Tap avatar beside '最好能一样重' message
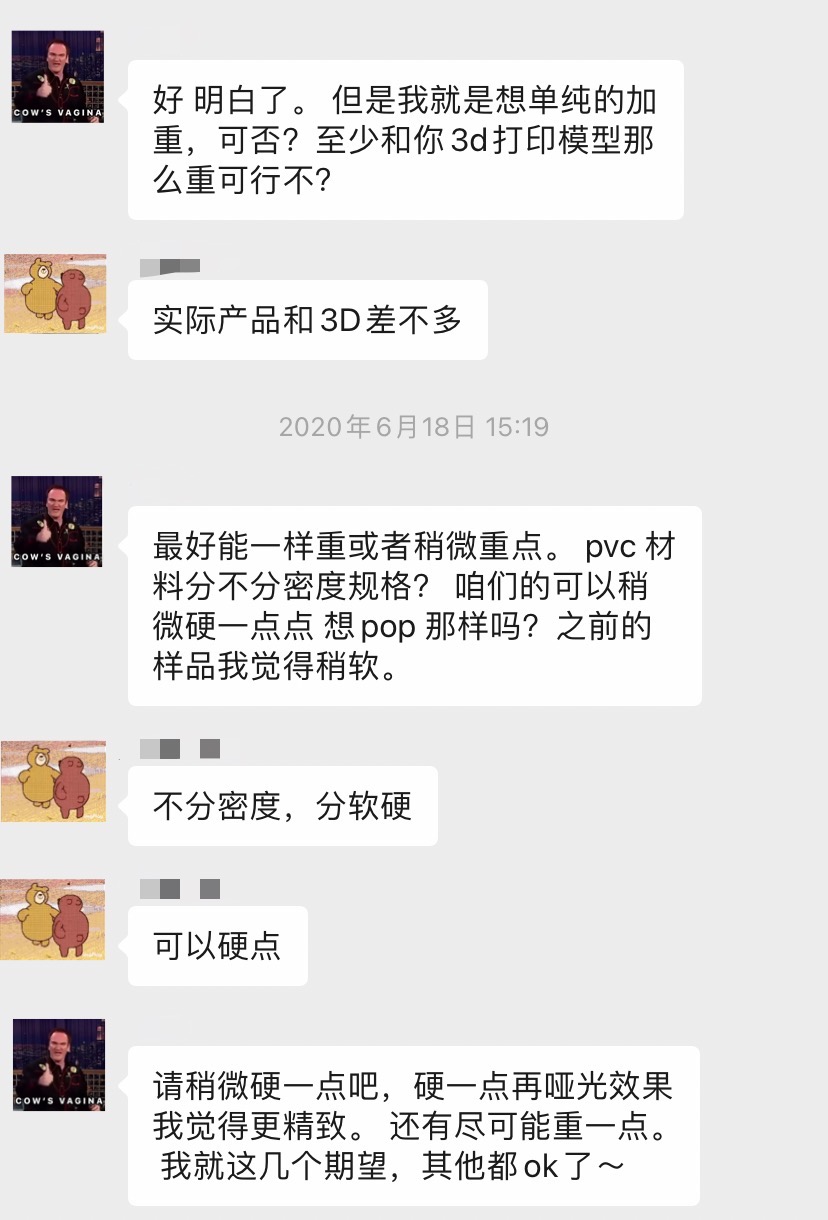This screenshot has width=828, height=1220. [x=57, y=522]
